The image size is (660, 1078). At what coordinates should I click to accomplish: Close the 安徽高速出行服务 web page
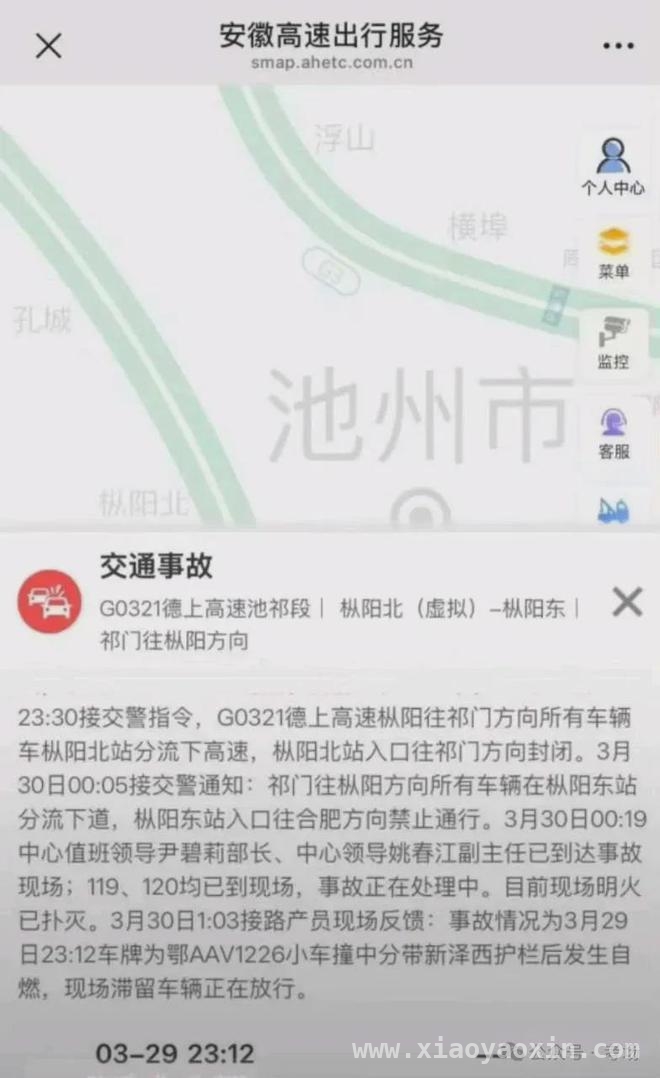tap(48, 46)
